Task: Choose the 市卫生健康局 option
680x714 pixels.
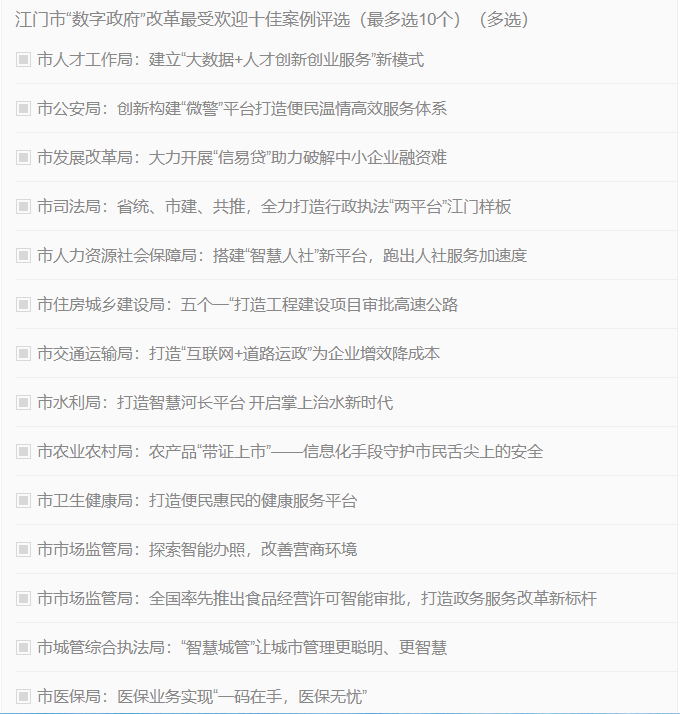Action: click(x=23, y=501)
